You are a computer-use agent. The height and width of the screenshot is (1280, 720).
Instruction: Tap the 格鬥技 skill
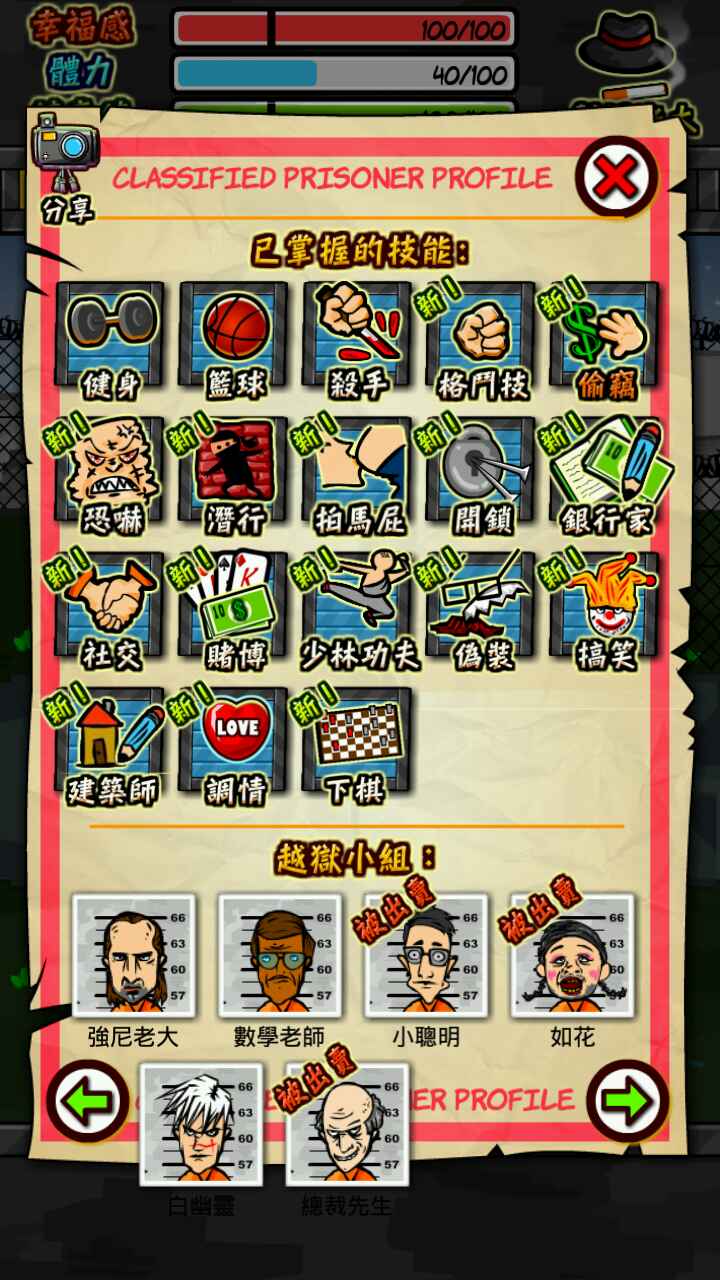pos(481,336)
